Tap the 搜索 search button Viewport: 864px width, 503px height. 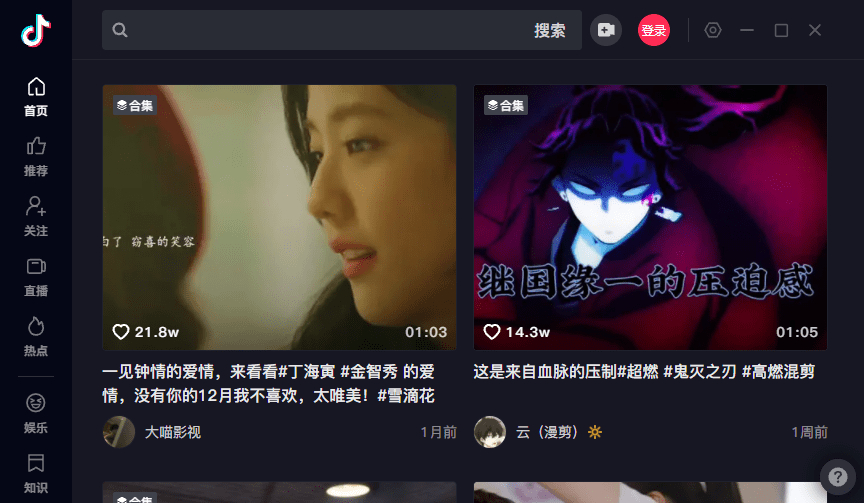[550, 30]
